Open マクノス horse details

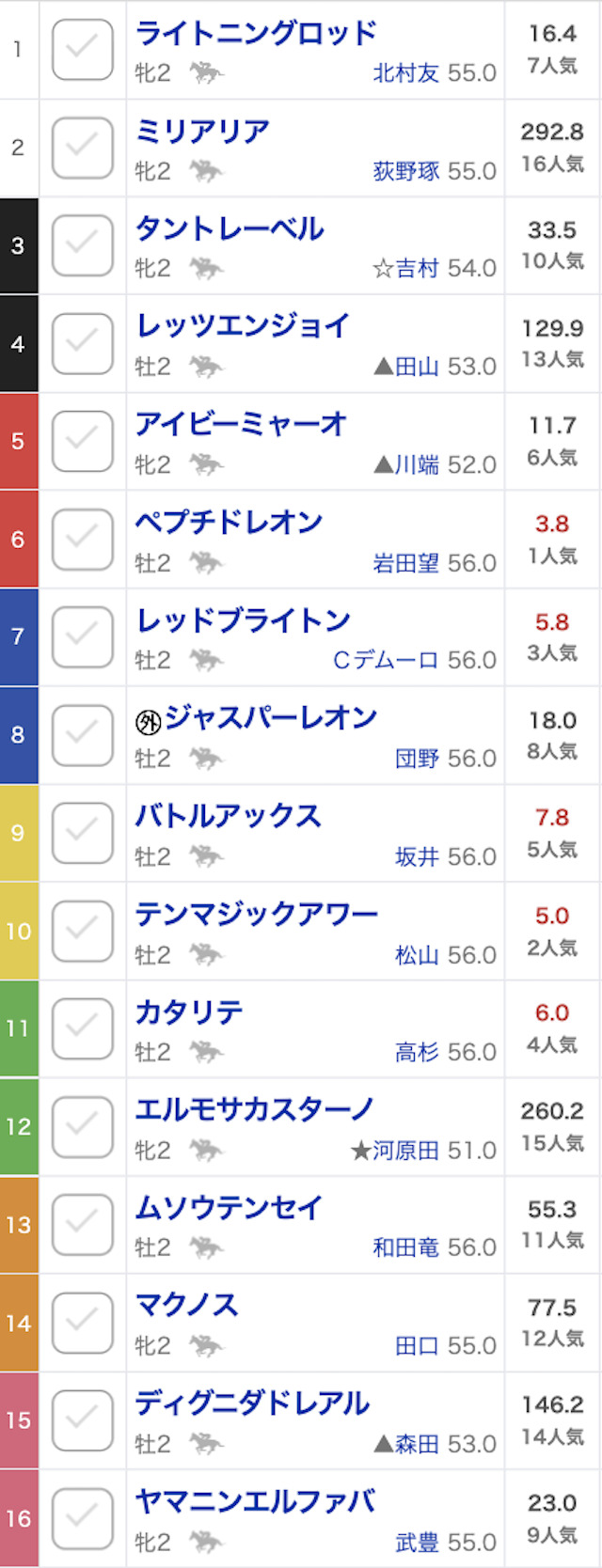click(x=187, y=1306)
